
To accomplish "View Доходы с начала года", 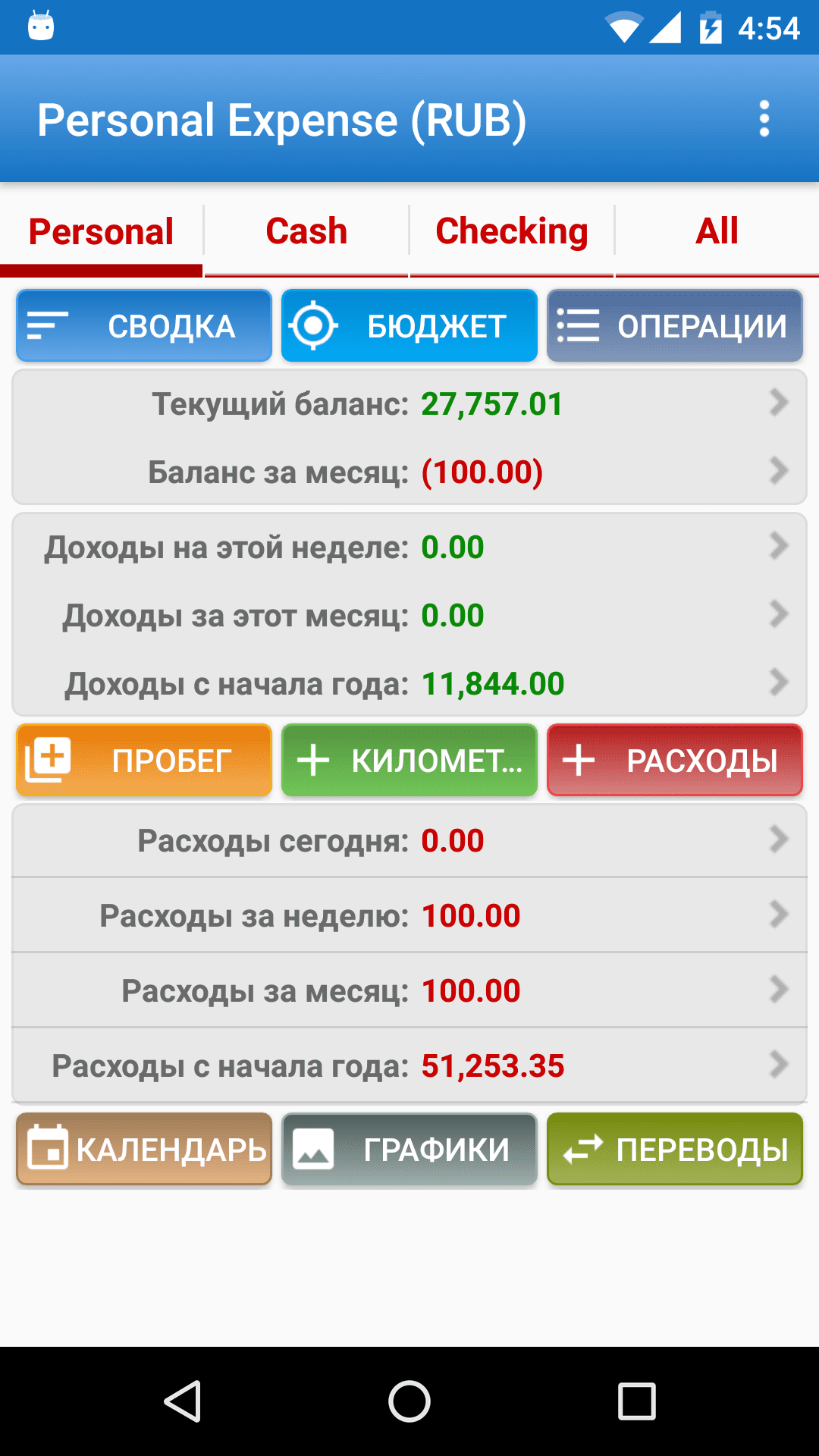I will point(409,683).
